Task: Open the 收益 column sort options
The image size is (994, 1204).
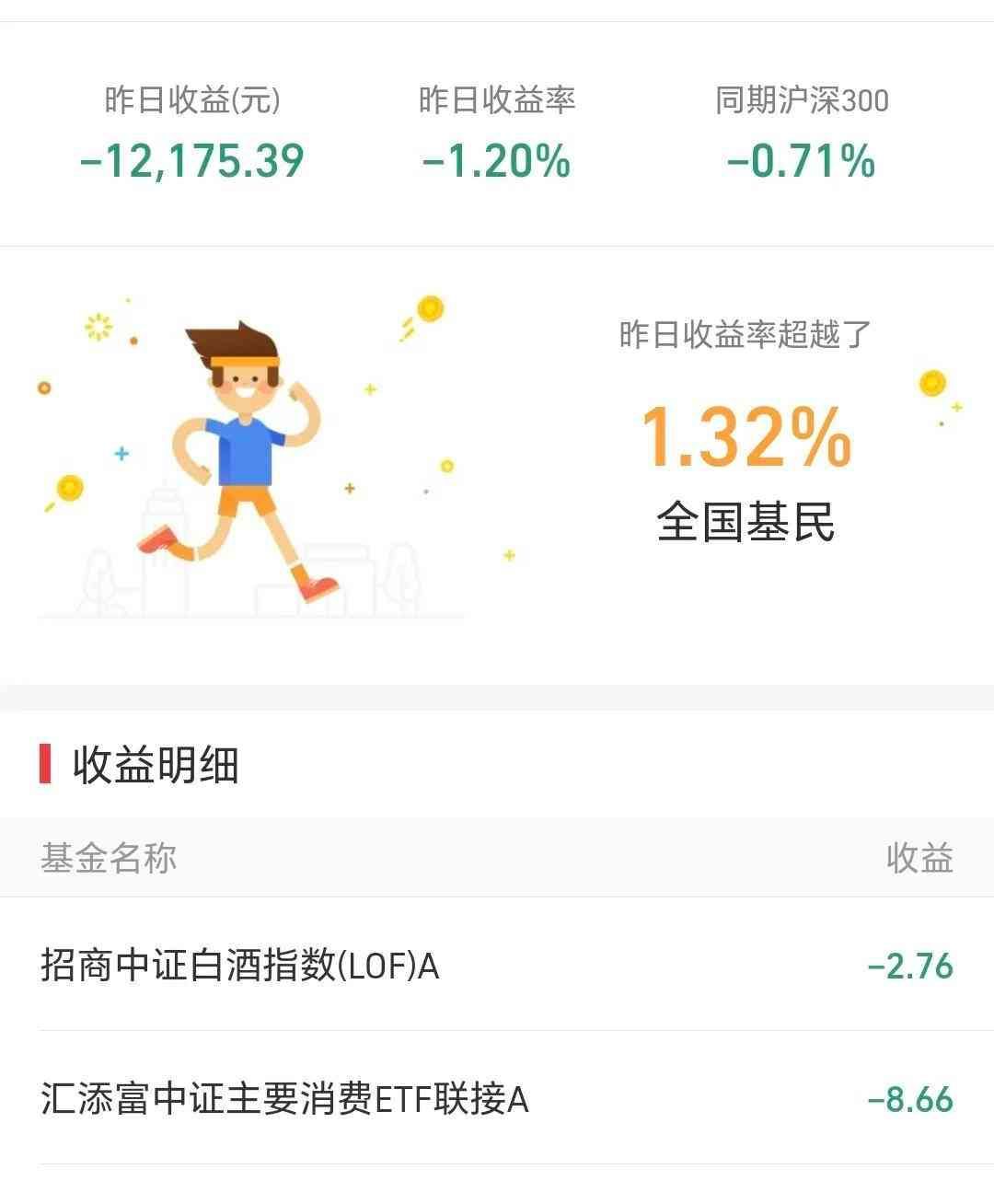Action: (x=918, y=857)
